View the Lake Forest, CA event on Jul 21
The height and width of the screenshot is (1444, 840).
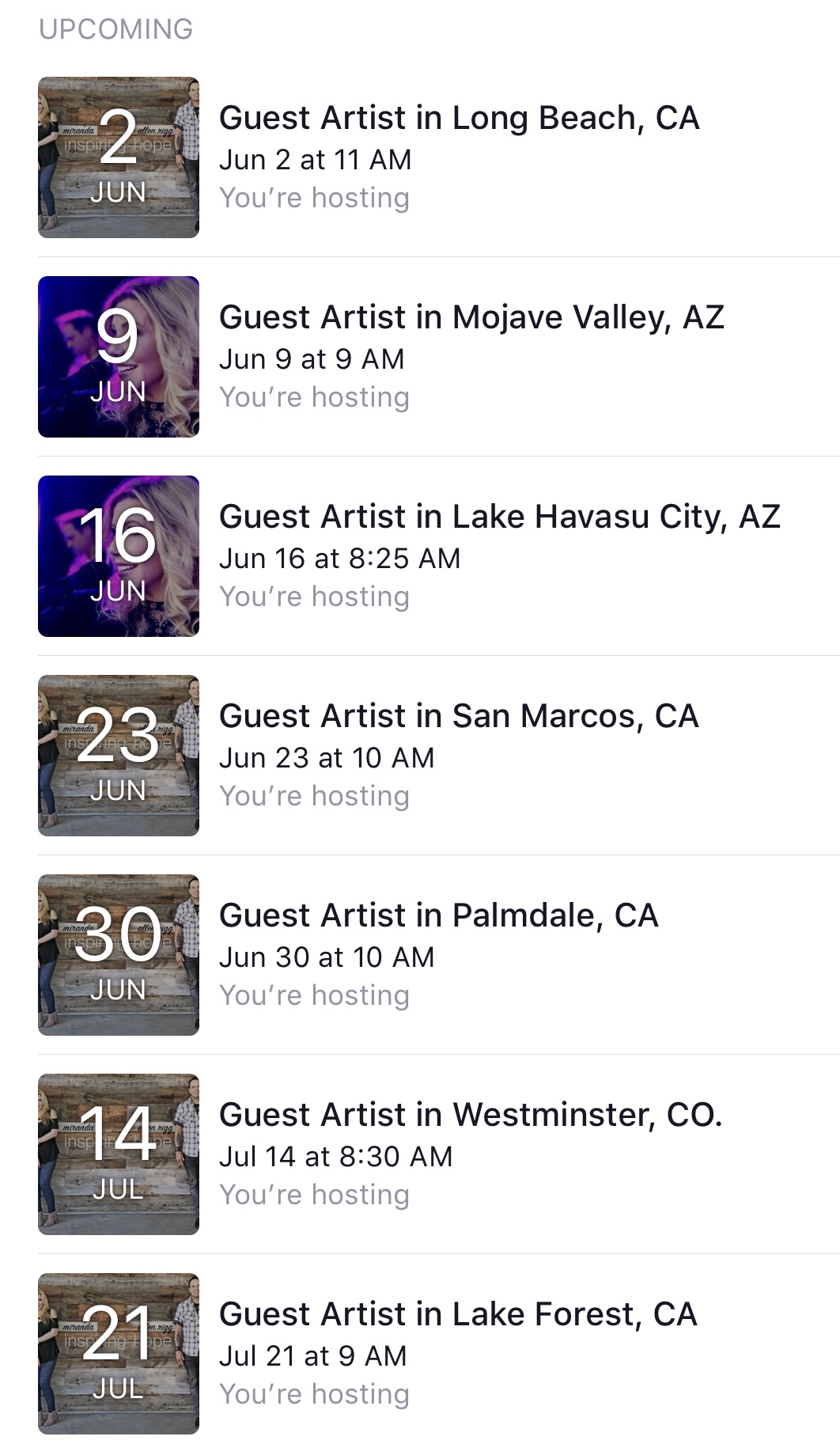pos(458,1315)
